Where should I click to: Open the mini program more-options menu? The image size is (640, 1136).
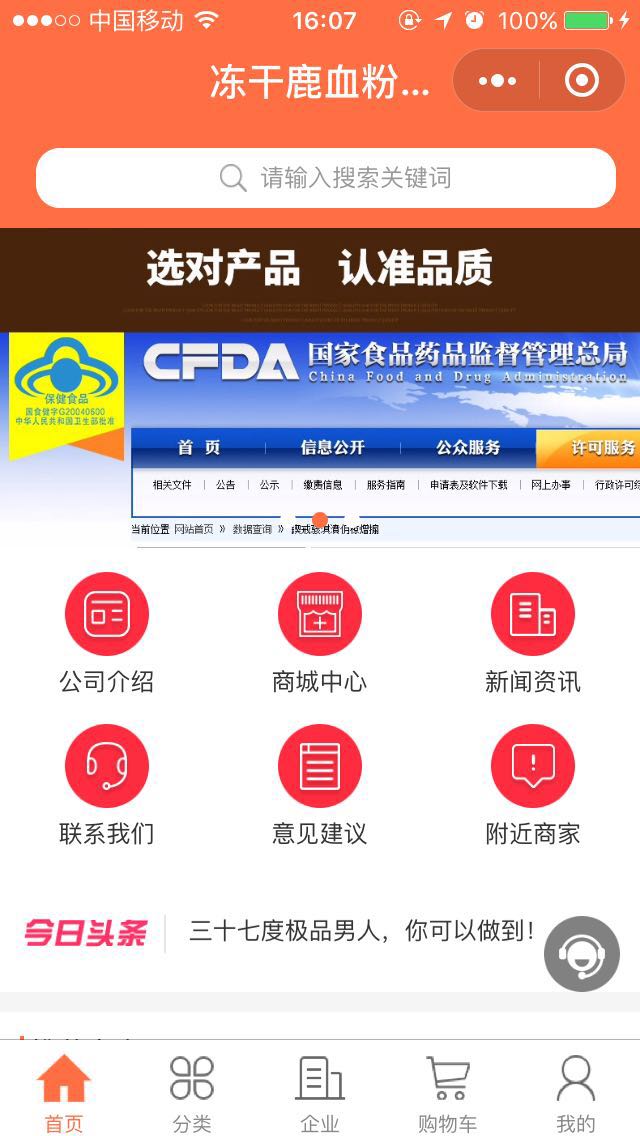tap(497, 81)
